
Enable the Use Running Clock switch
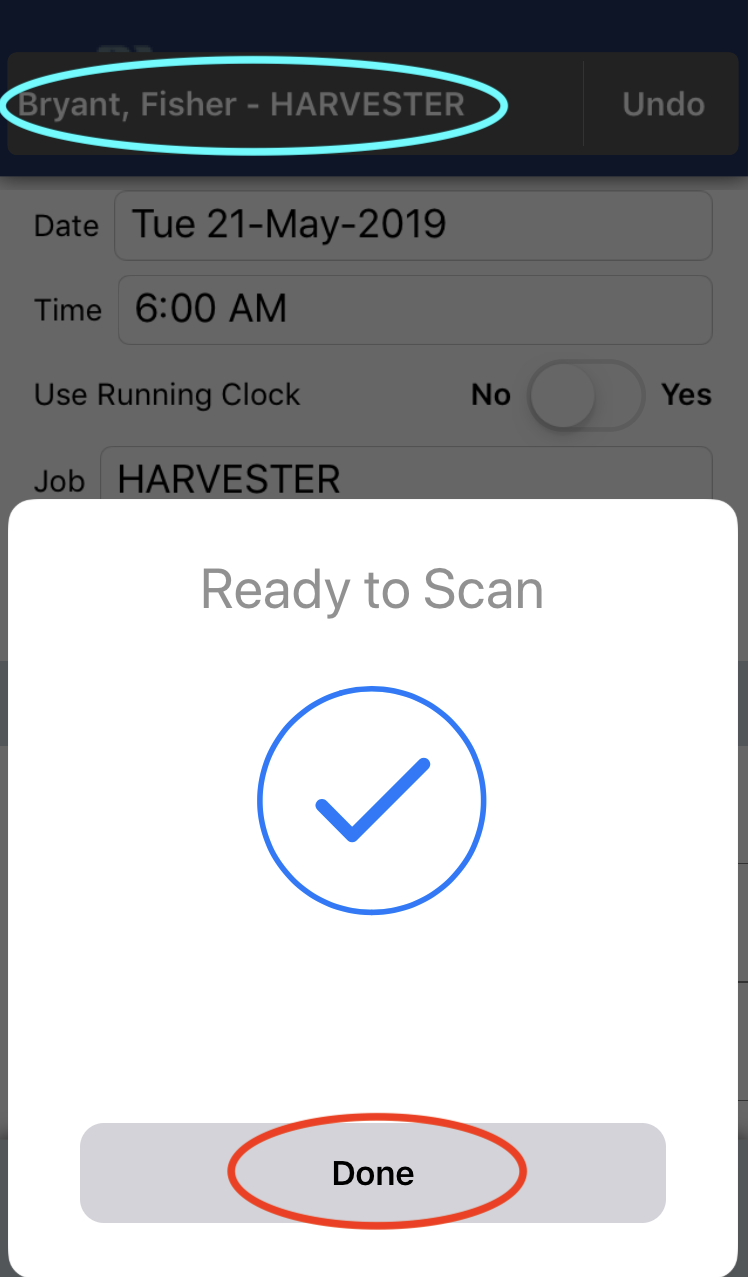pos(586,395)
